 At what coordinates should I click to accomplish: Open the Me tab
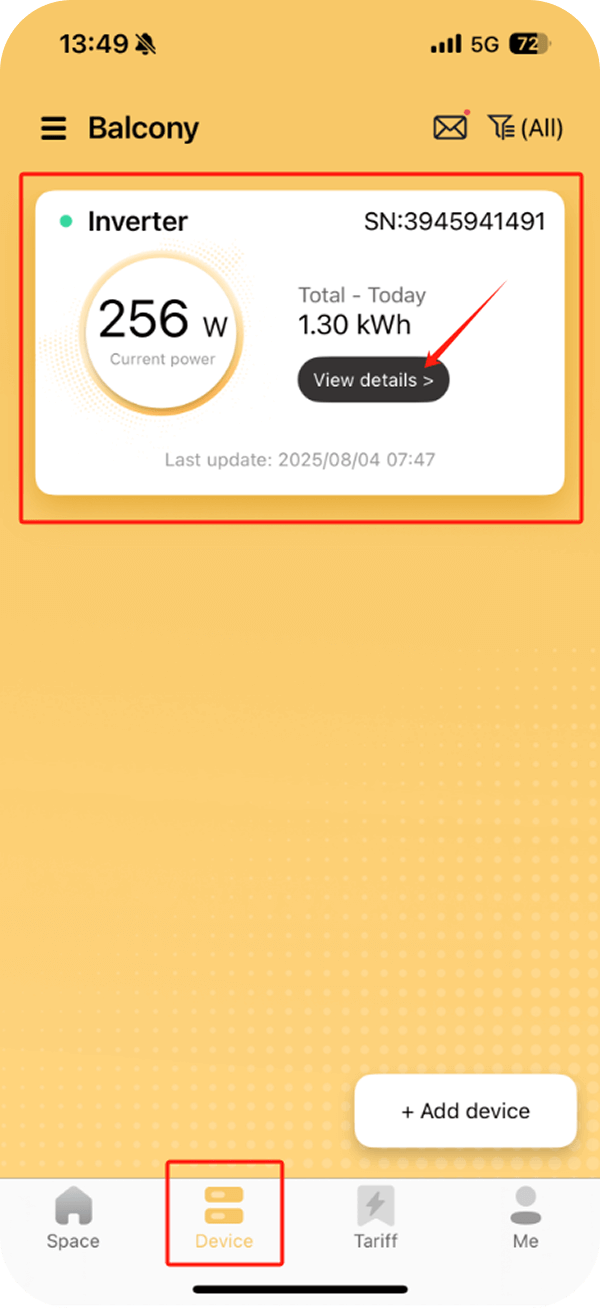pyautogui.click(x=525, y=1218)
